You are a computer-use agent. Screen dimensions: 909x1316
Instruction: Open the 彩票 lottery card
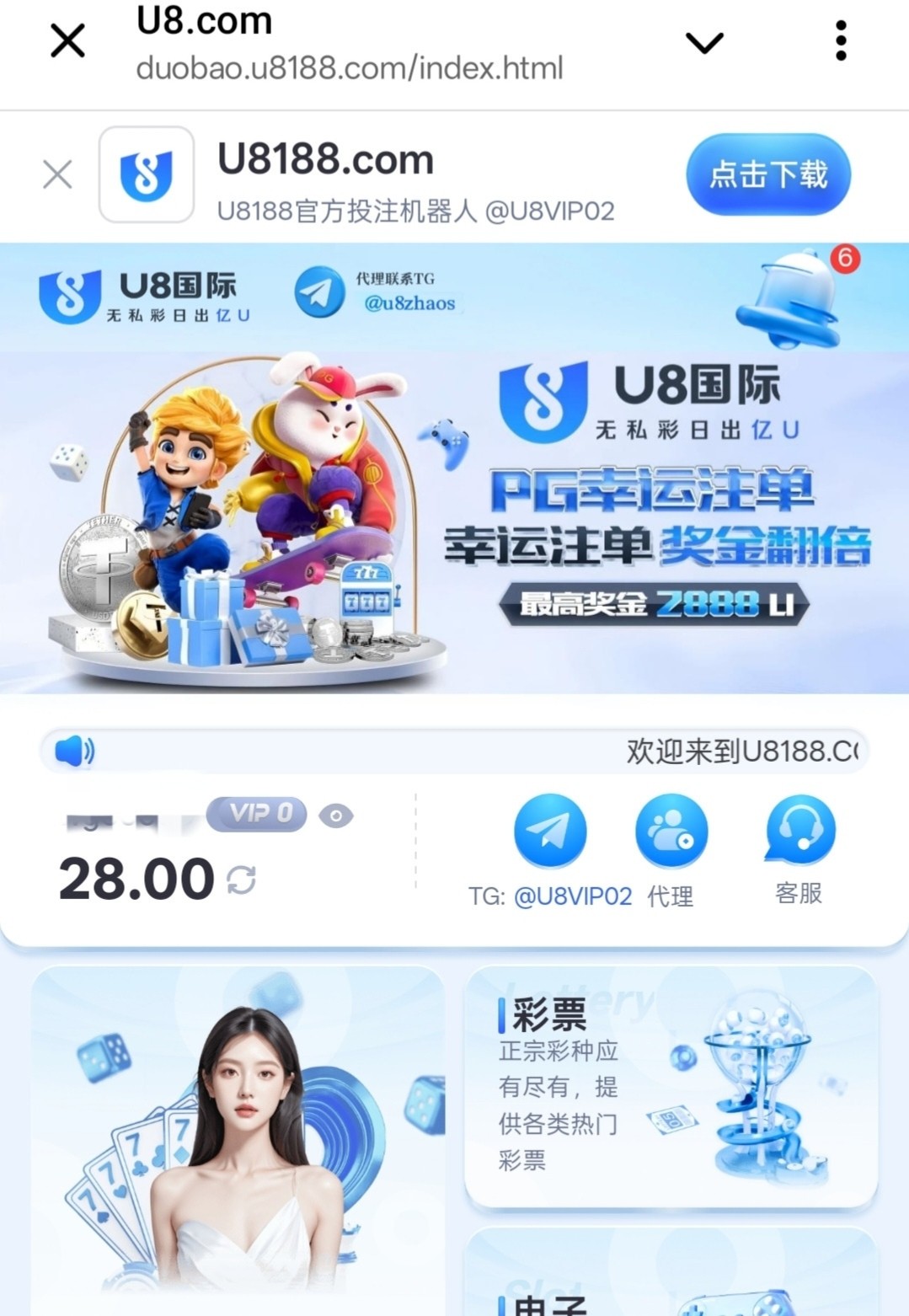[x=671, y=1086]
